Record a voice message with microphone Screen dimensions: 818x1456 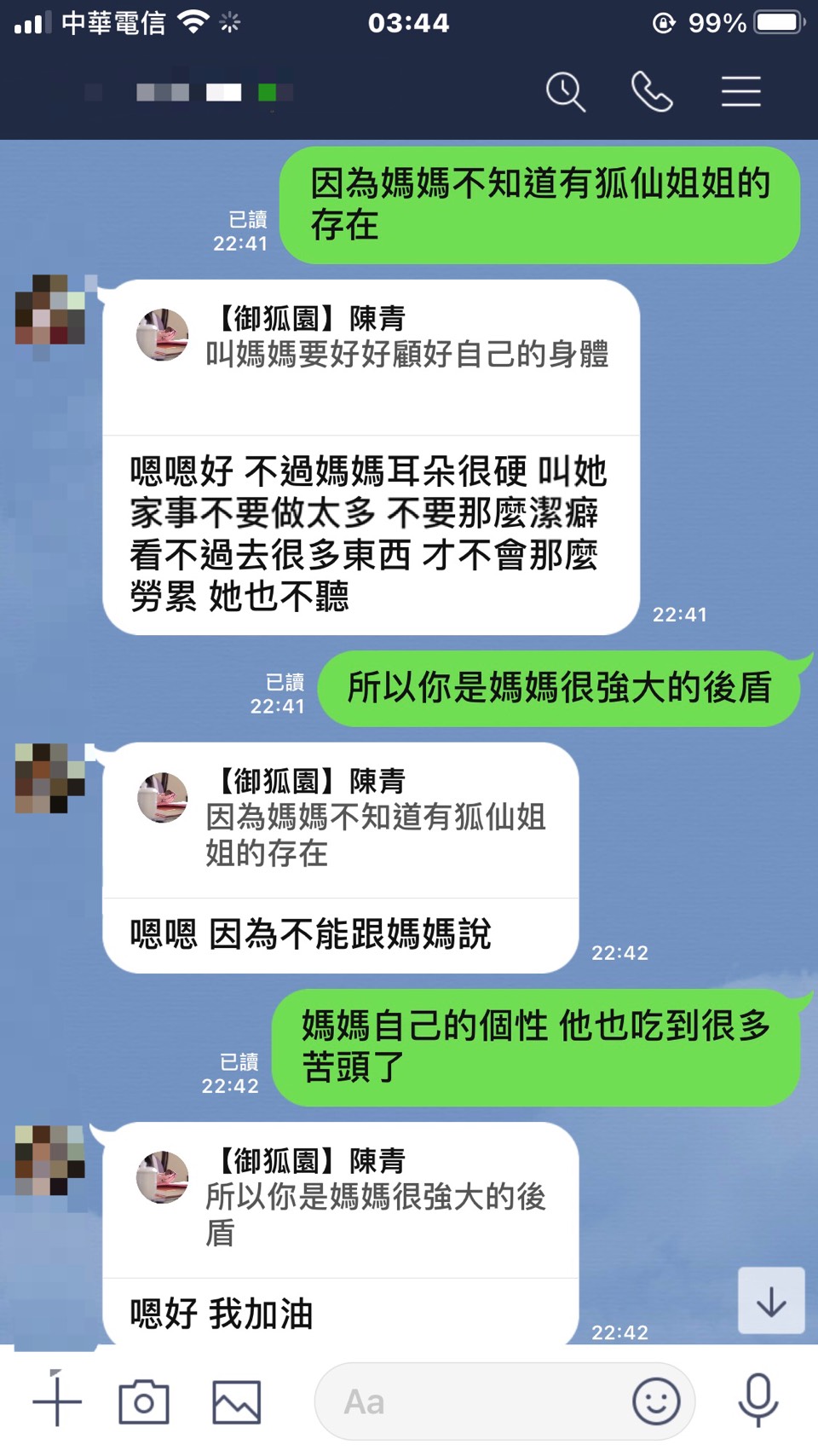point(758,1401)
